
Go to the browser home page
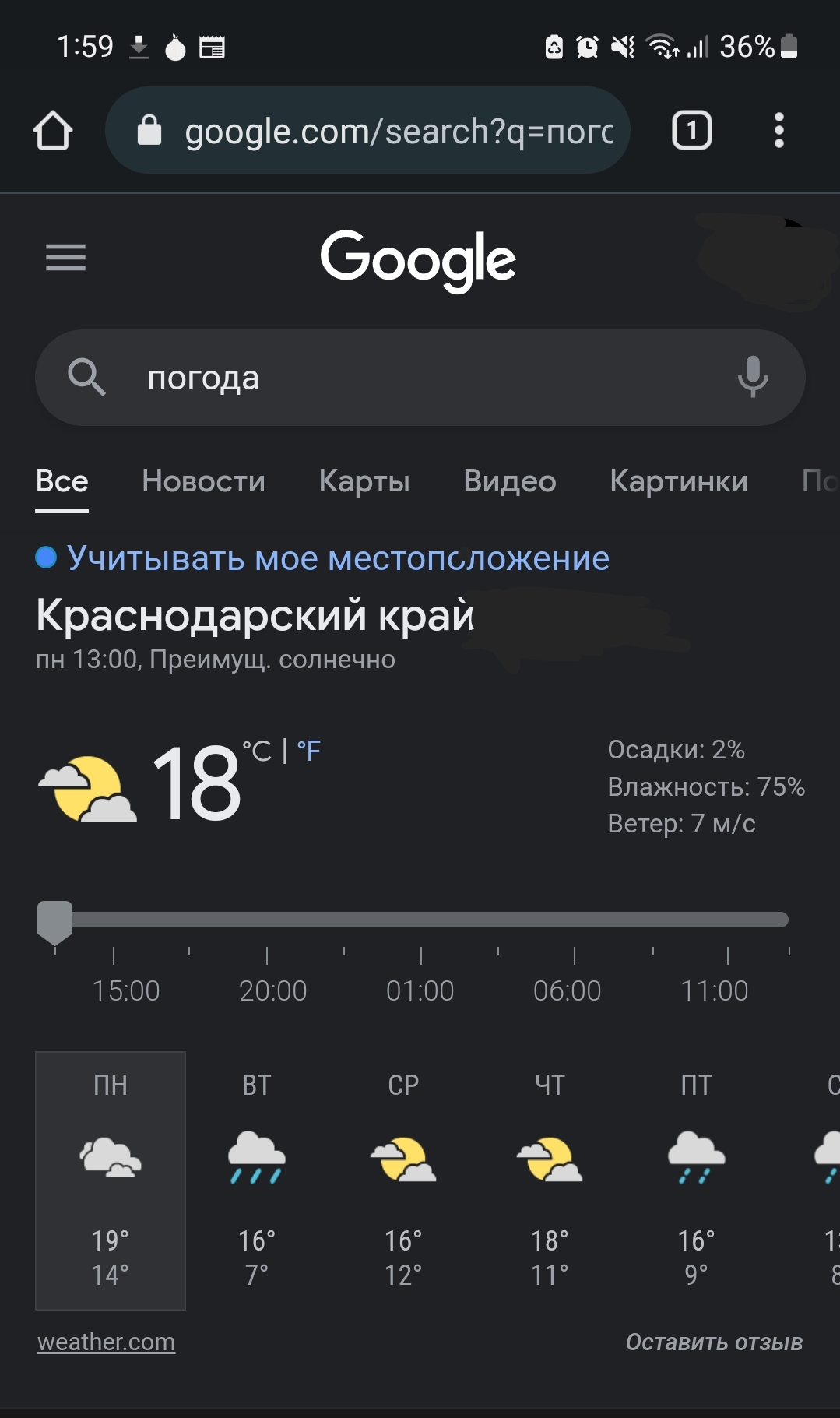(x=53, y=130)
